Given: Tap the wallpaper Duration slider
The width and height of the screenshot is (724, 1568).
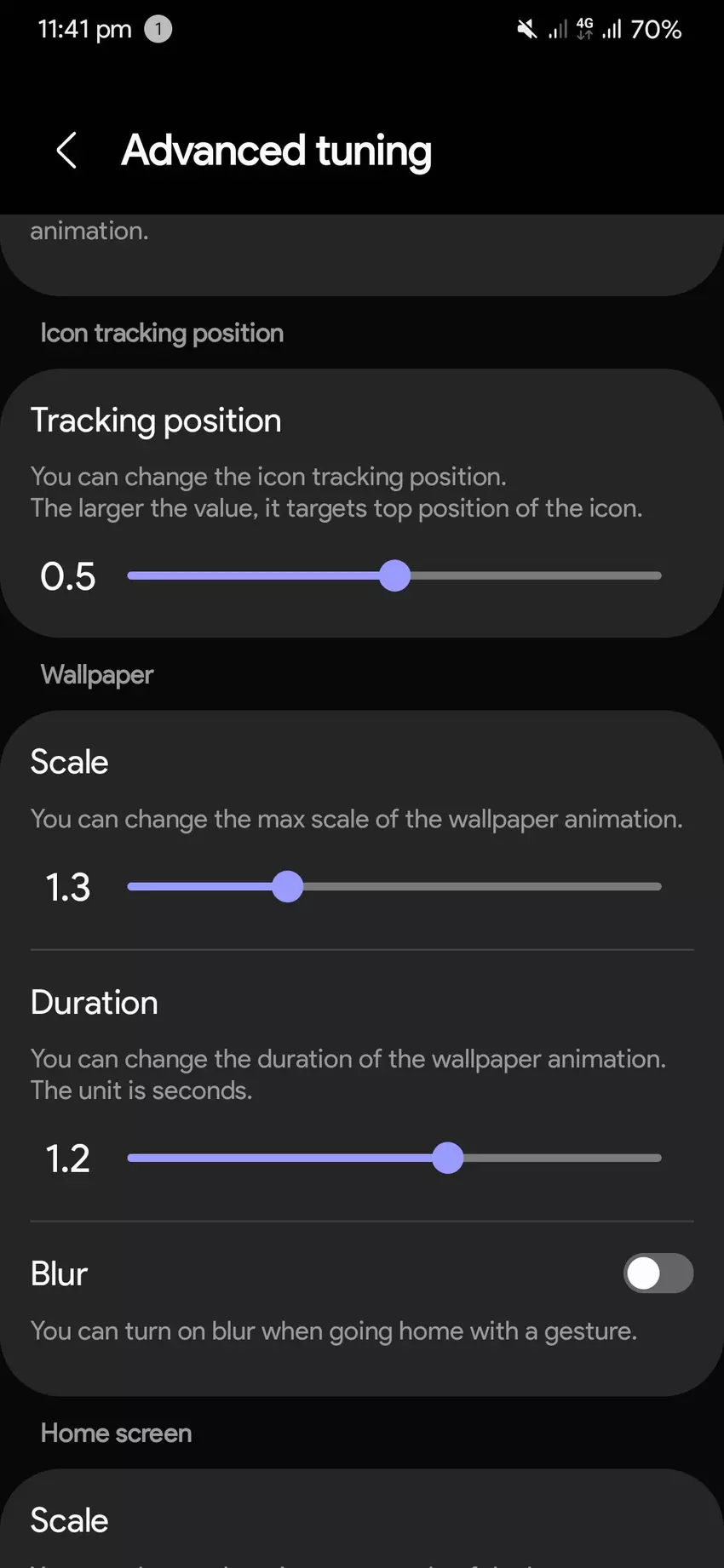Looking at the screenshot, I should point(447,1159).
